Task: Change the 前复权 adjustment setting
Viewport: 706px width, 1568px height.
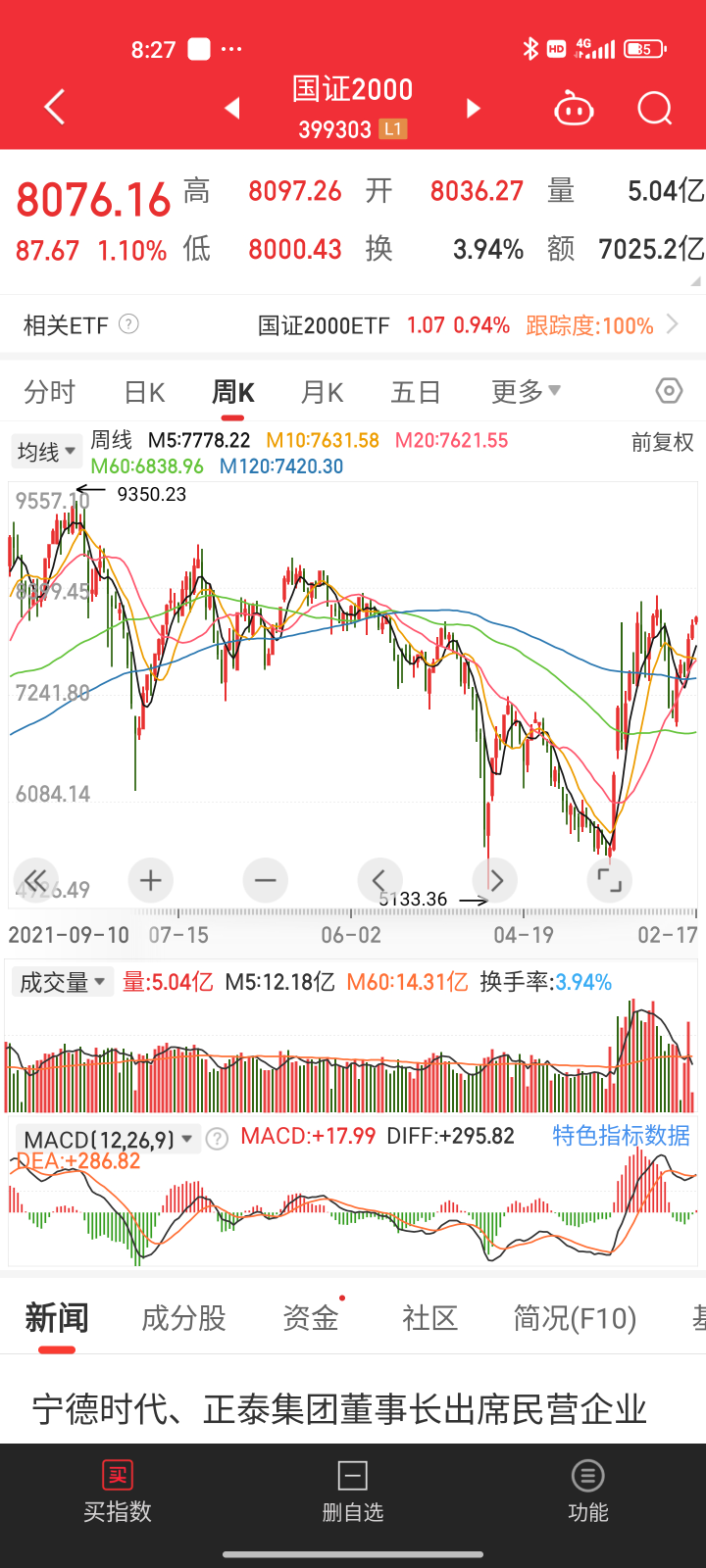Action: click(x=662, y=442)
